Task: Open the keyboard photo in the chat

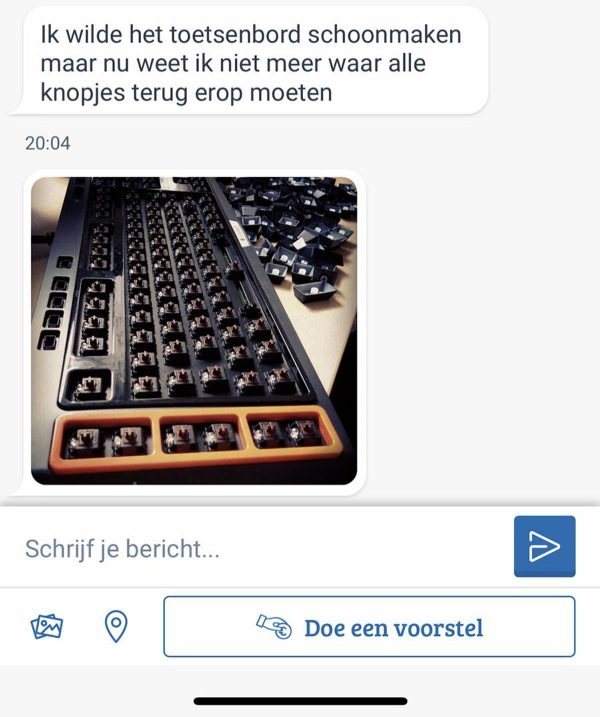Action: (194, 331)
